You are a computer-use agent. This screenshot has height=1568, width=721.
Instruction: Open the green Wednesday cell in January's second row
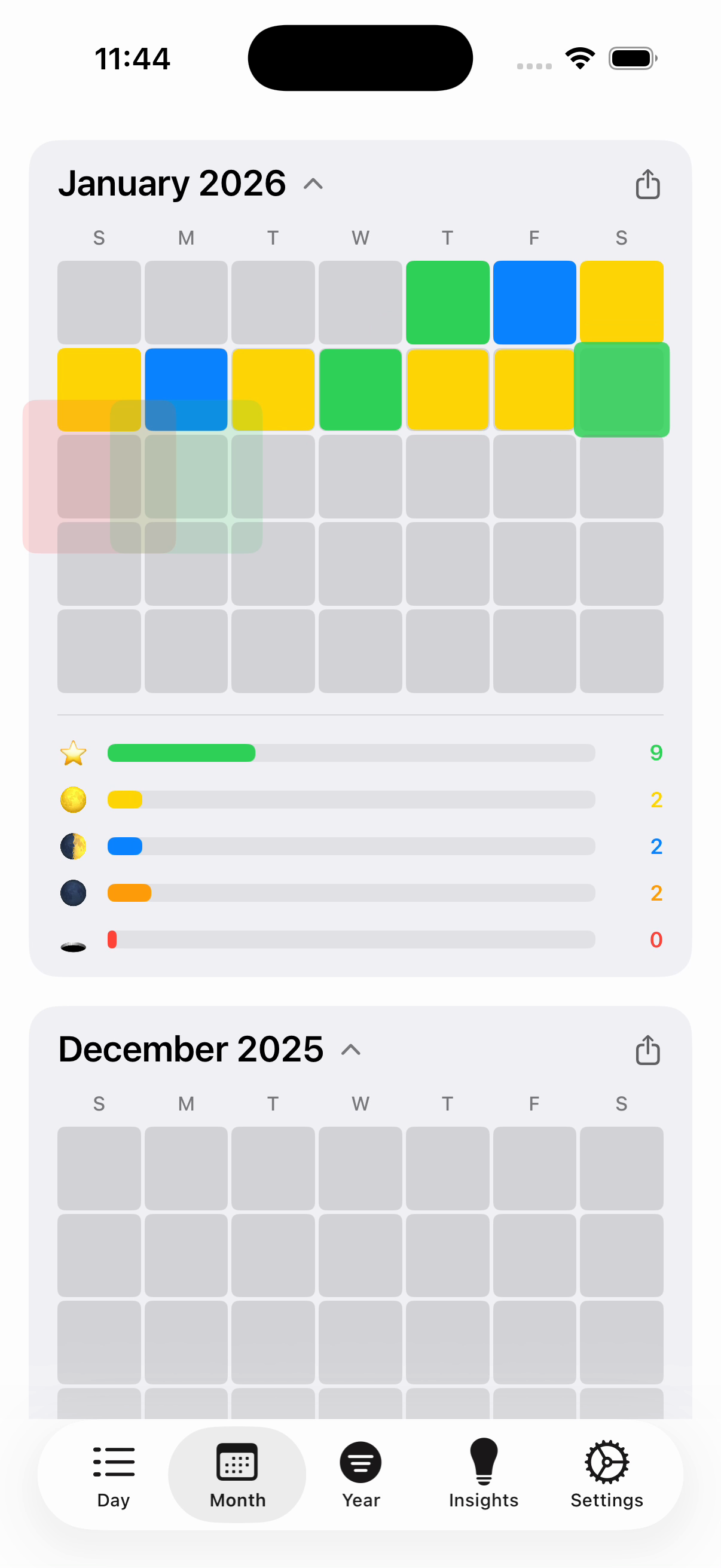360,389
